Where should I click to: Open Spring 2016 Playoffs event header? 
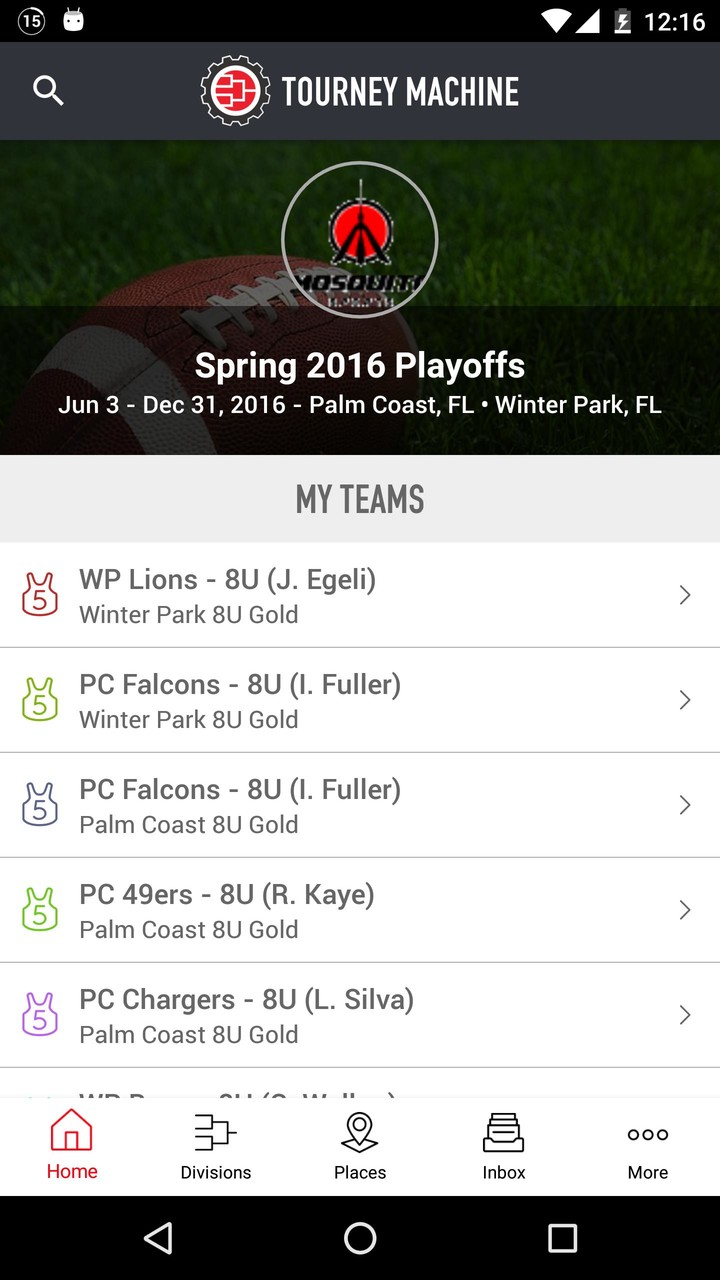(x=360, y=366)
